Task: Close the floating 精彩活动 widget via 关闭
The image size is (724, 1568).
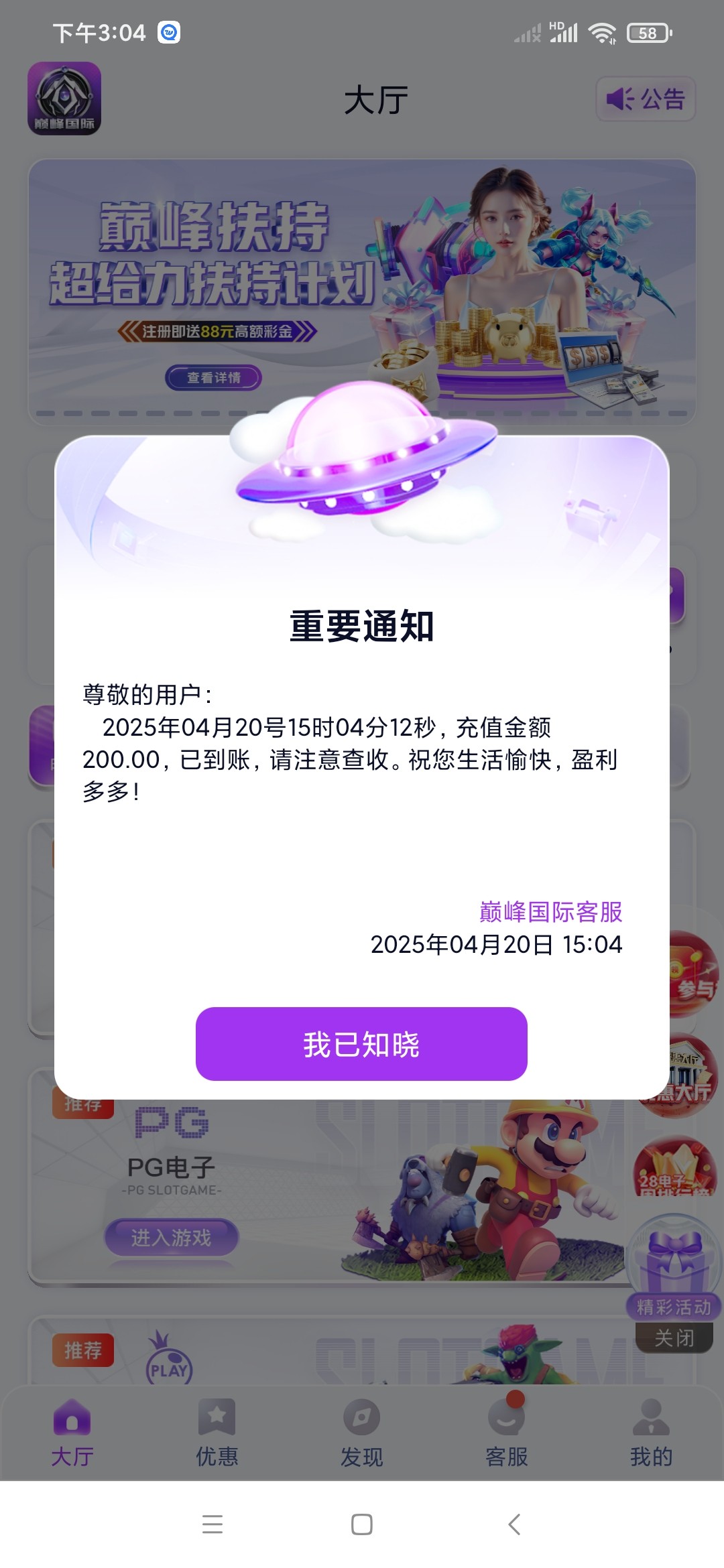Action: tap(674, 1338)
